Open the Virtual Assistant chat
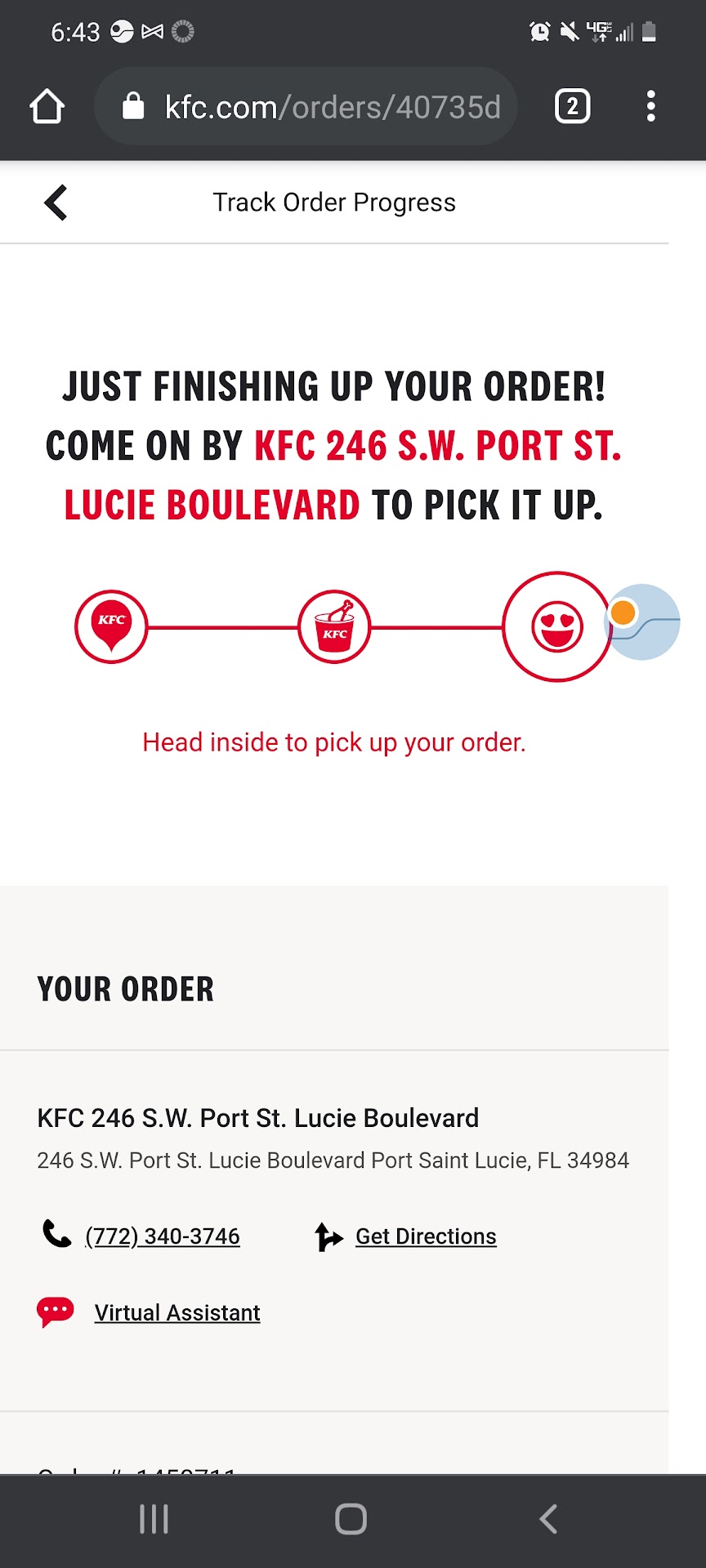The height and width of the screenshot is (1568, 706). point(176,1312)
